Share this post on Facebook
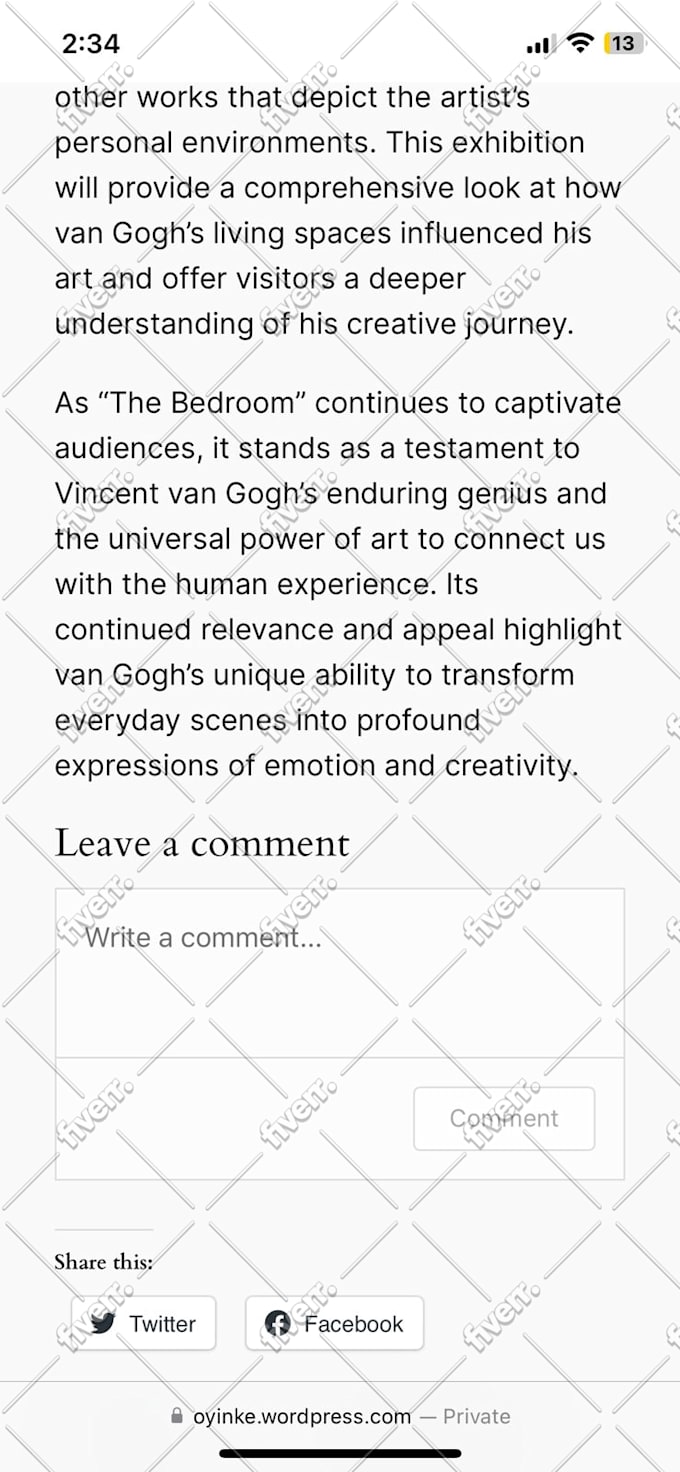Viewport: 680px width, 1472px height. (334, 1323)
